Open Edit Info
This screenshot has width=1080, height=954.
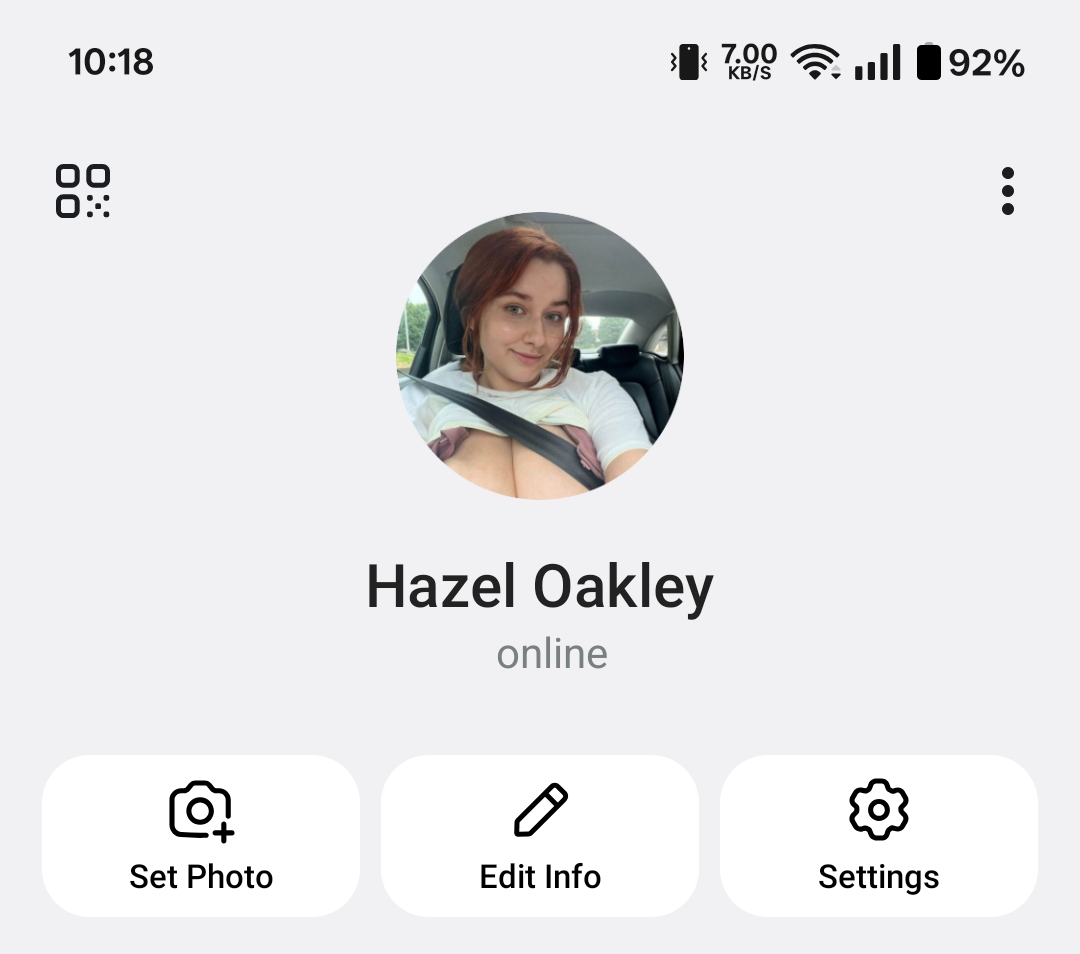(x=540, y=836)
